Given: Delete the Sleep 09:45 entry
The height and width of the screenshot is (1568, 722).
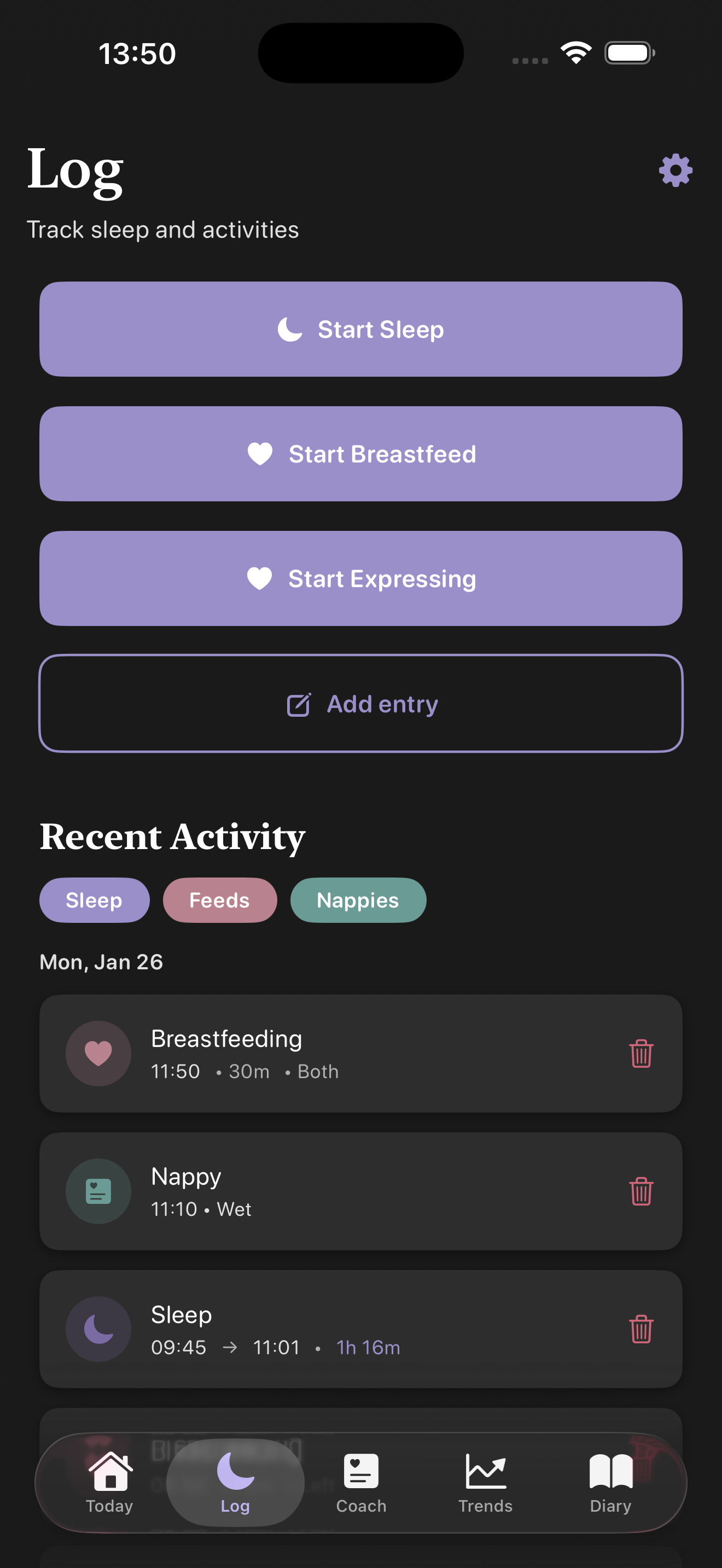Looking at the screenshot, I should (641, 1329).
